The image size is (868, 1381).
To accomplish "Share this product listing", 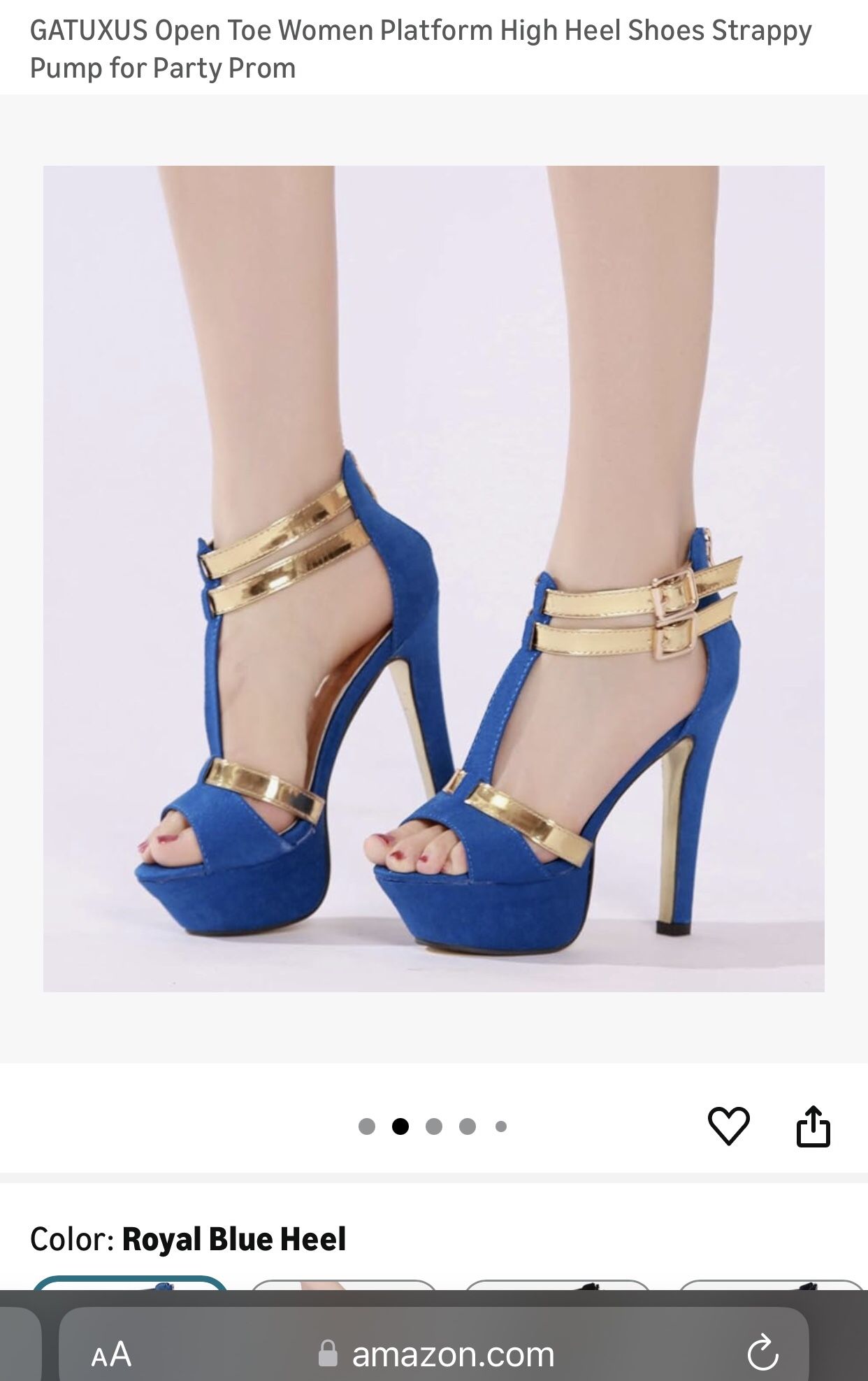I will pyautogui.click(x=813, y=1126).
